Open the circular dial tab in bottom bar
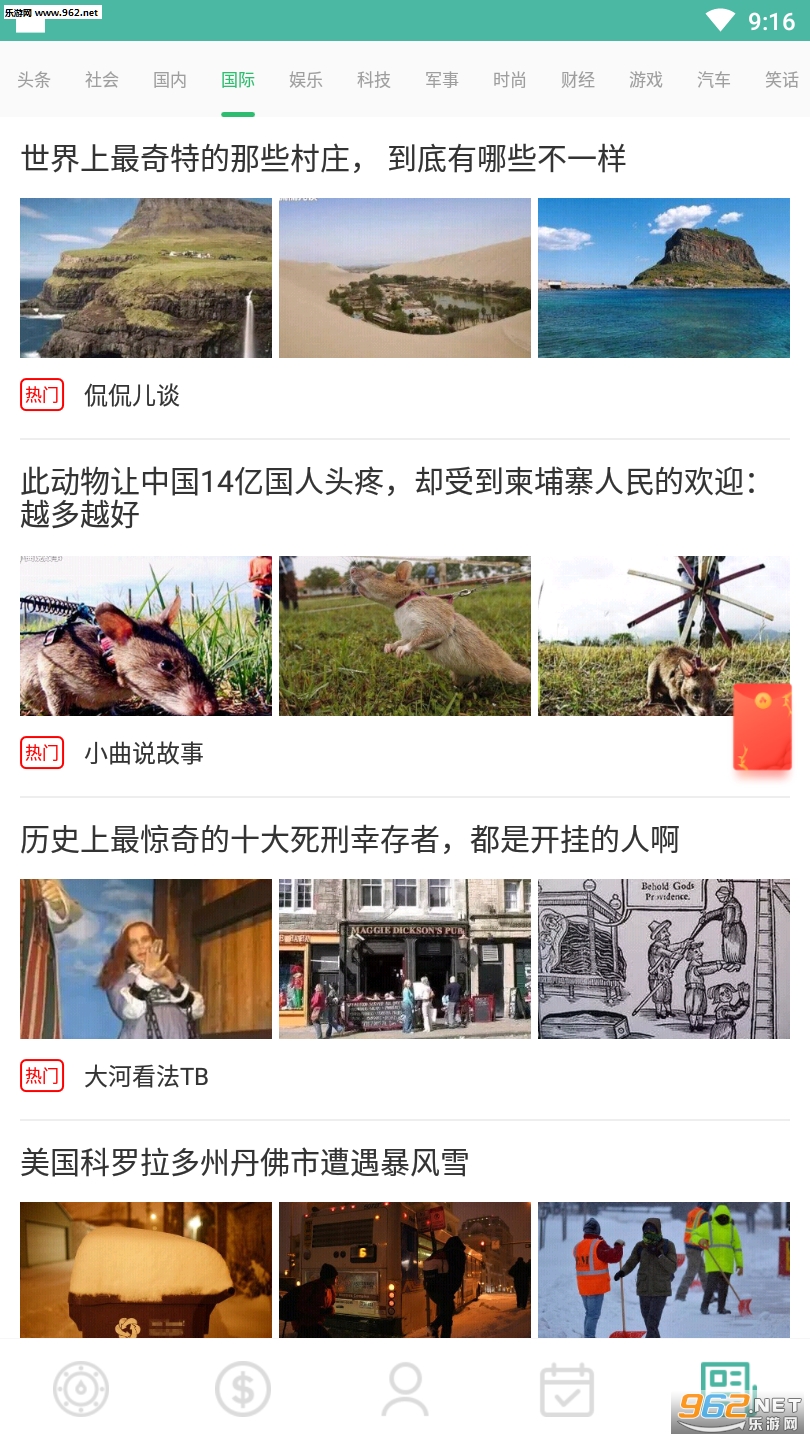 (x=81, y=1389)
